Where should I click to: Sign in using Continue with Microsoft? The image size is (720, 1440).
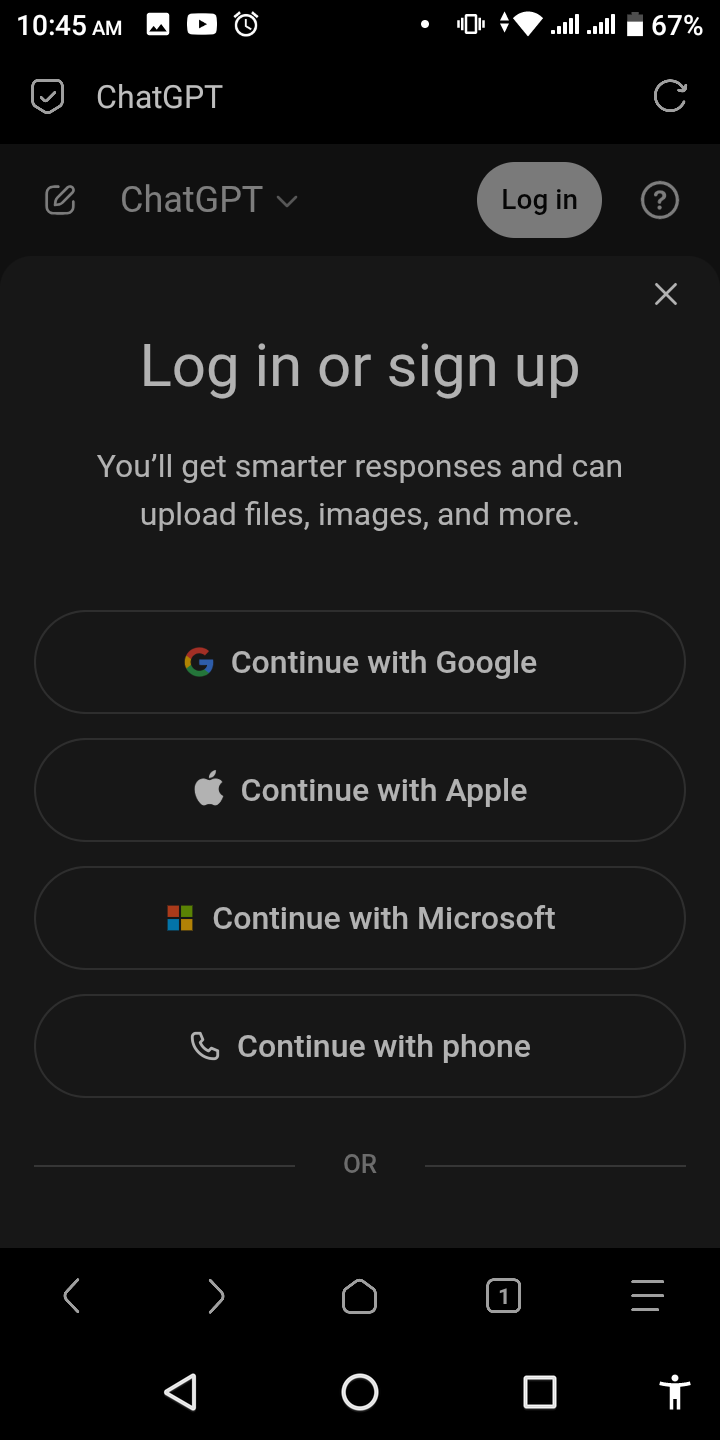pos(360,918)
